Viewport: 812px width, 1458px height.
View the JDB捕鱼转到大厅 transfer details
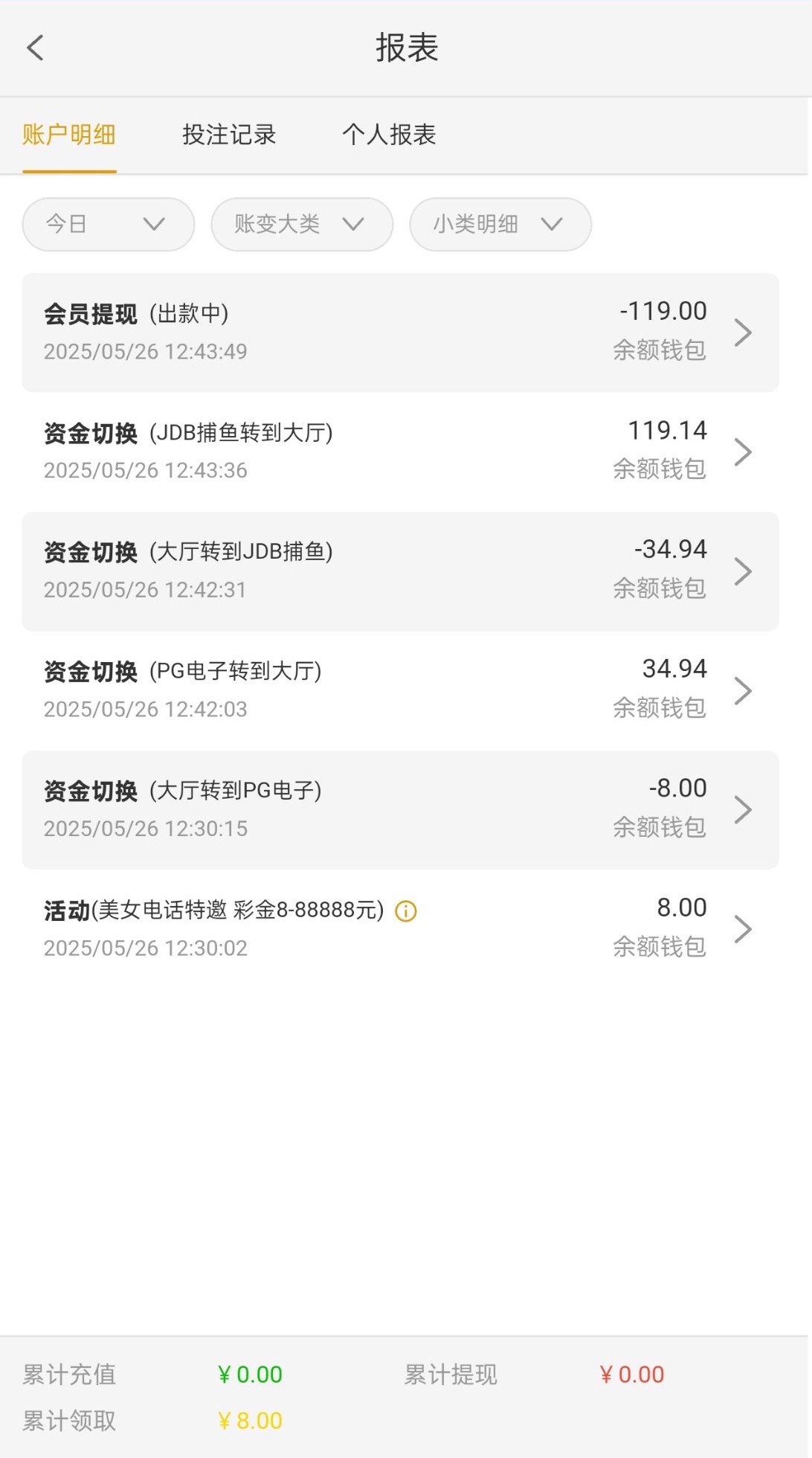400,452
